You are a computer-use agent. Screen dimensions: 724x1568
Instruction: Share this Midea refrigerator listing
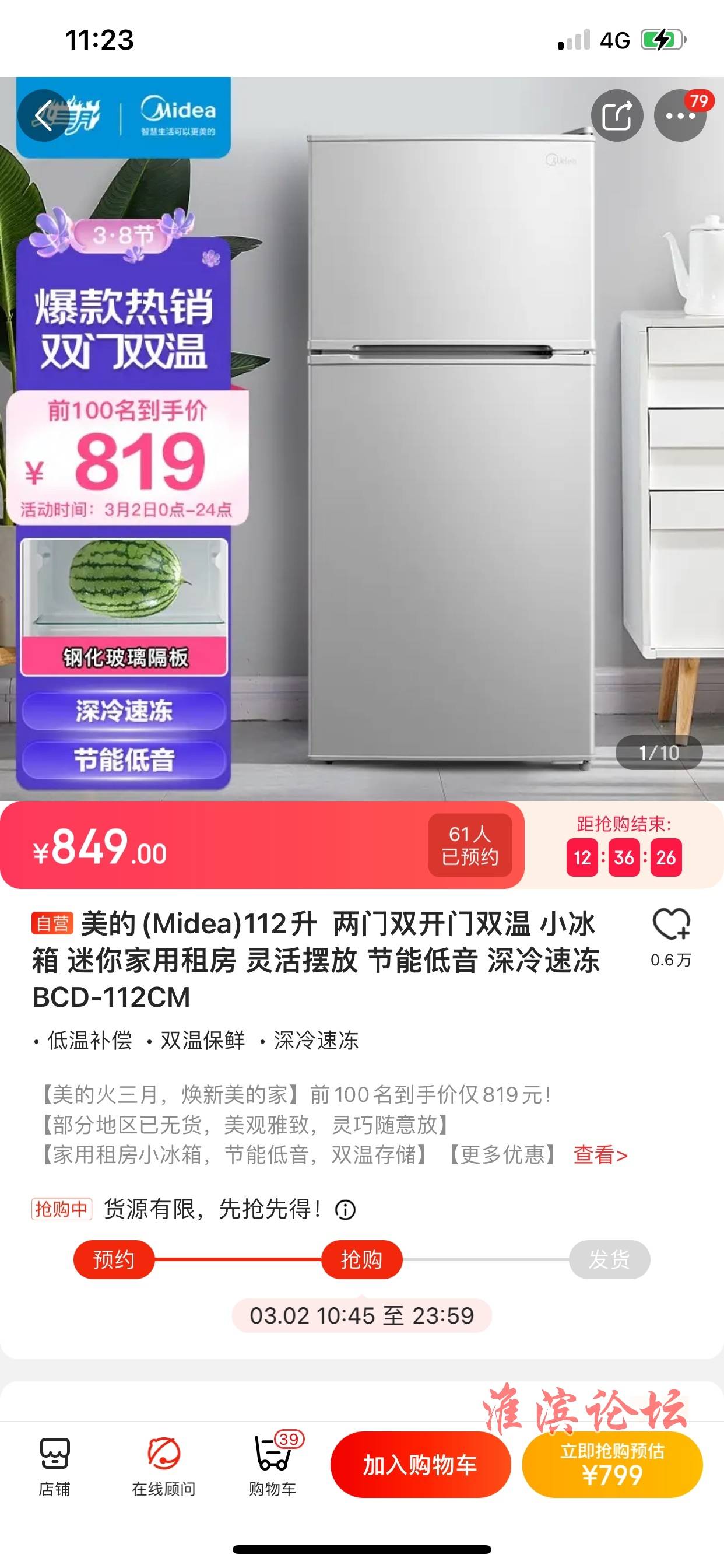coord(616,116)
